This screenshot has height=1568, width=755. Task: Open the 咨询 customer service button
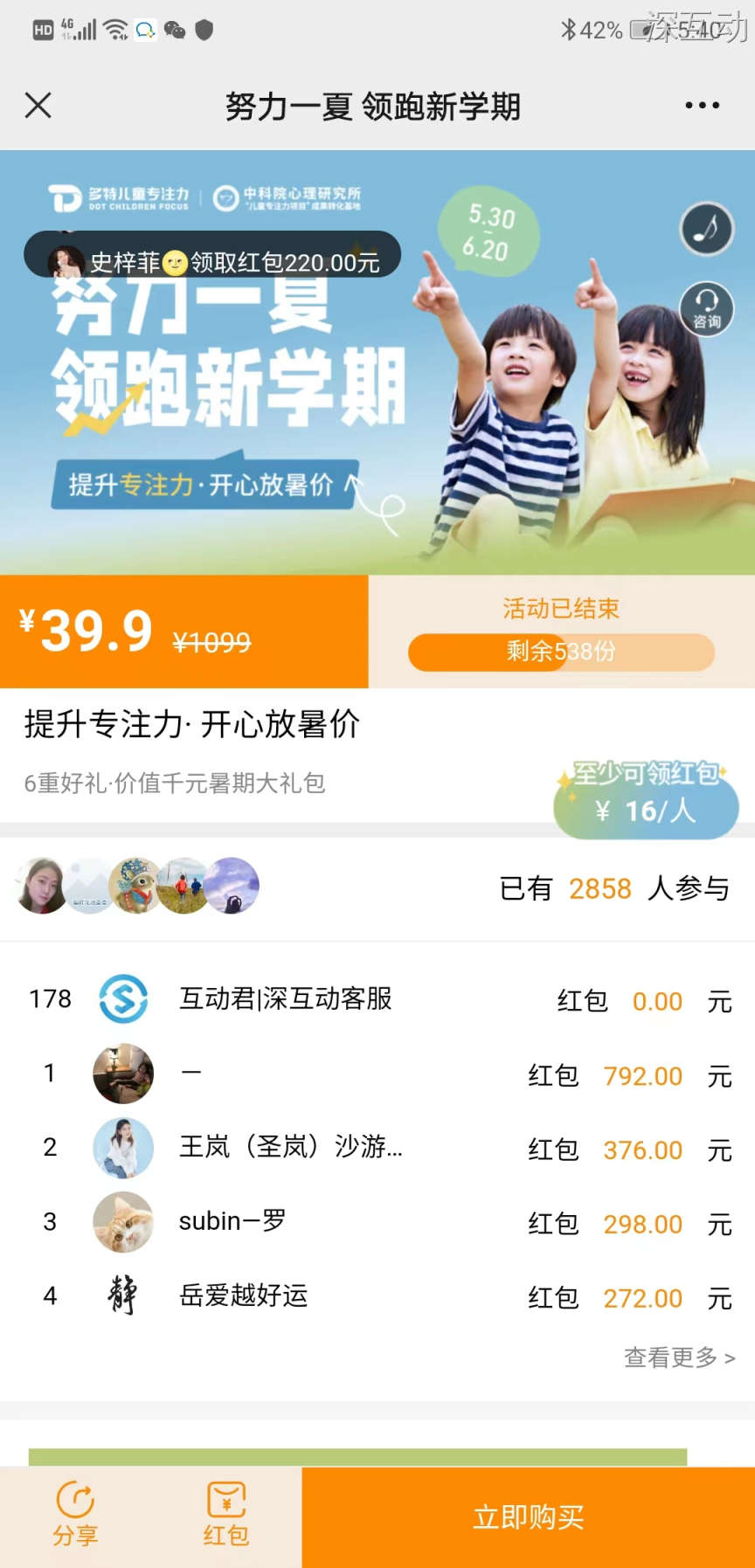(706, 309)
